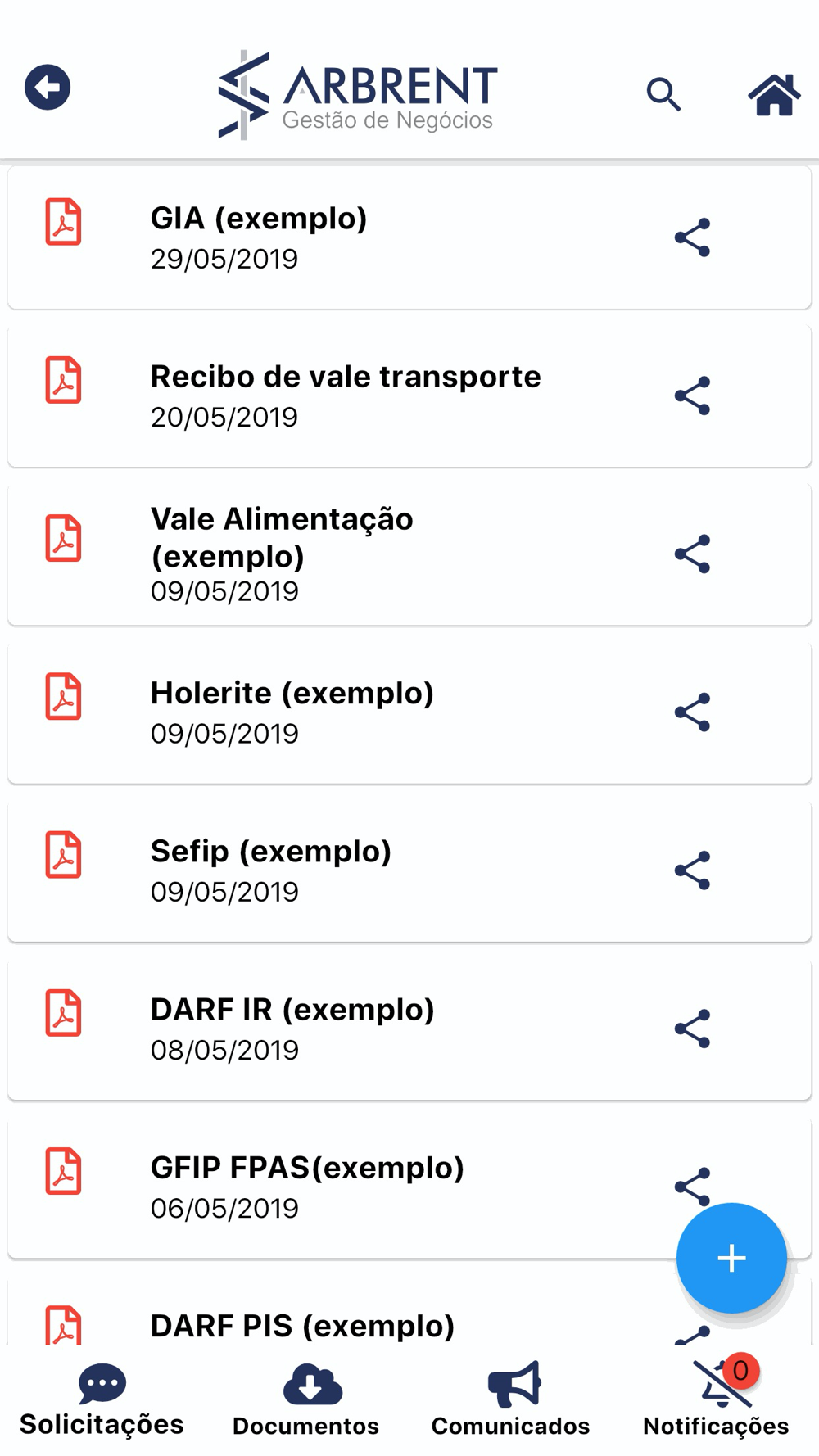Open Vale Alimentação (exemplo) document
819x1456 pixels.
tap(283, 553)
